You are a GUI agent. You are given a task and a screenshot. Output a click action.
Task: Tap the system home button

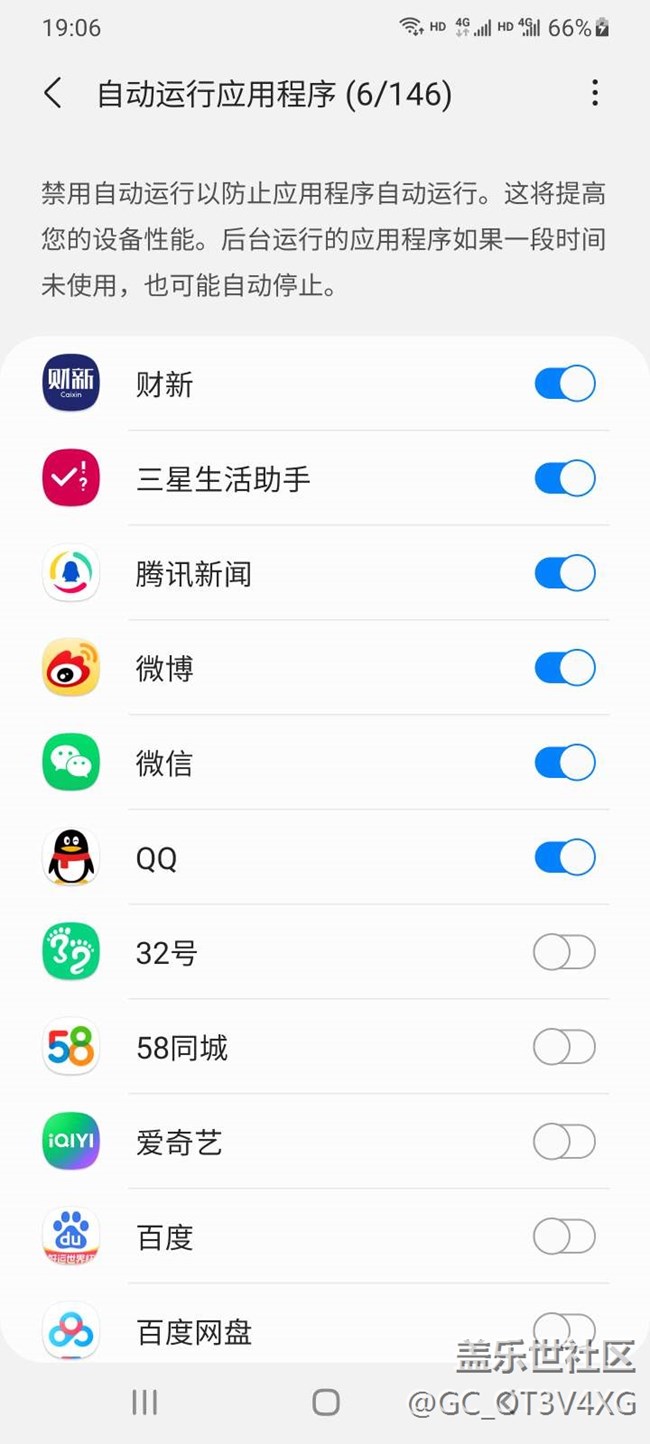[x=326, y=1402]
